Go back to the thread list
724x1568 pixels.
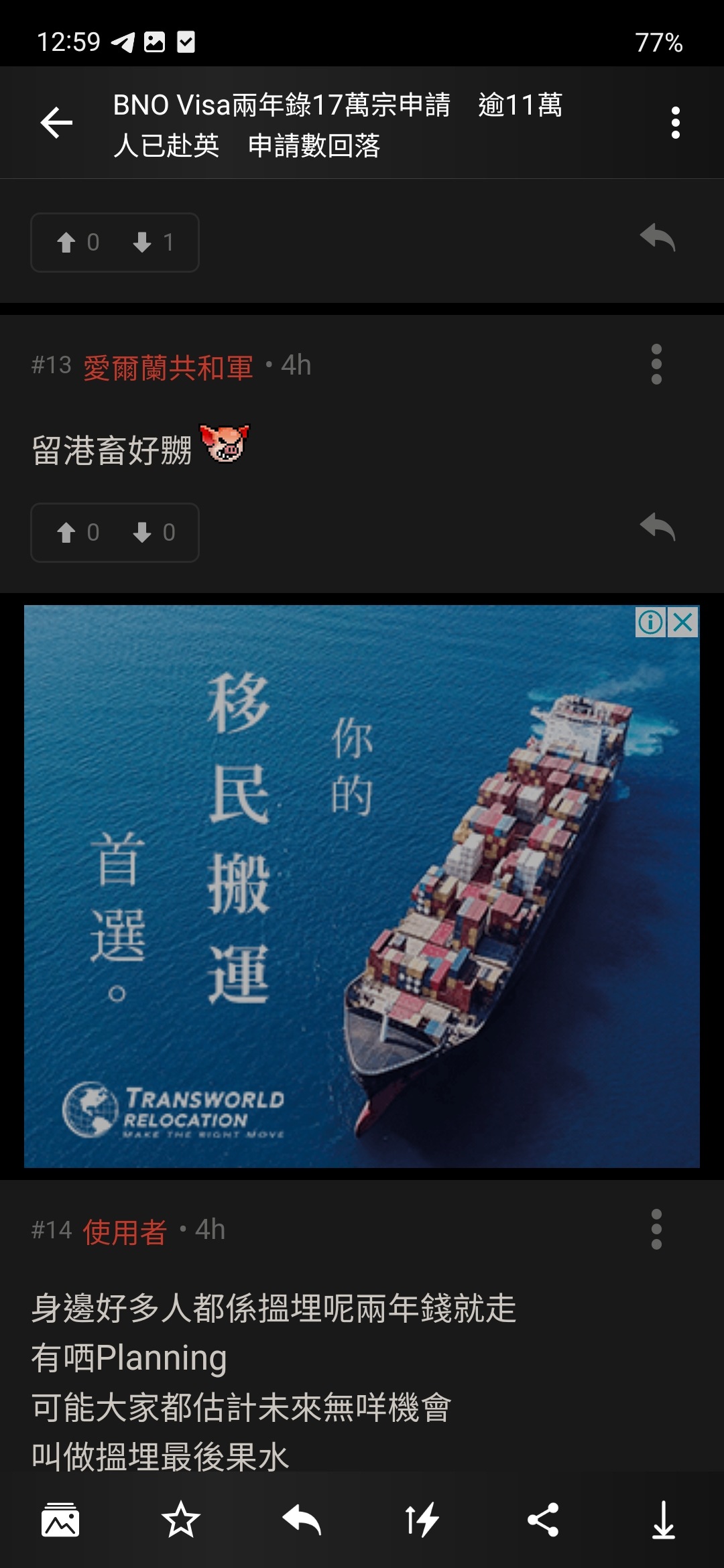(x=56, y=123)
